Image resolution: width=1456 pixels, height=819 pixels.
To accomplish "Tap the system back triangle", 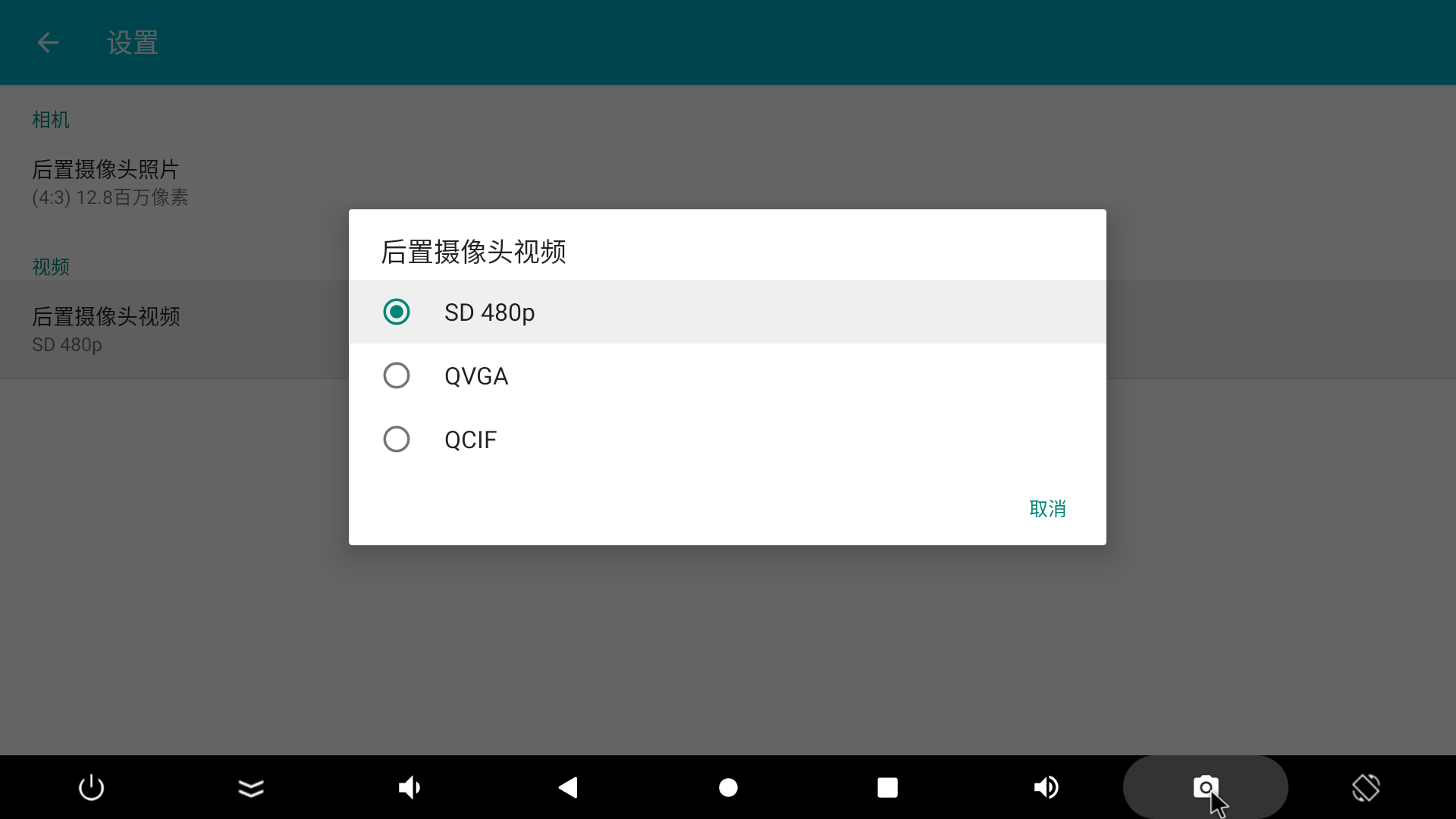I will coord(568,787).
